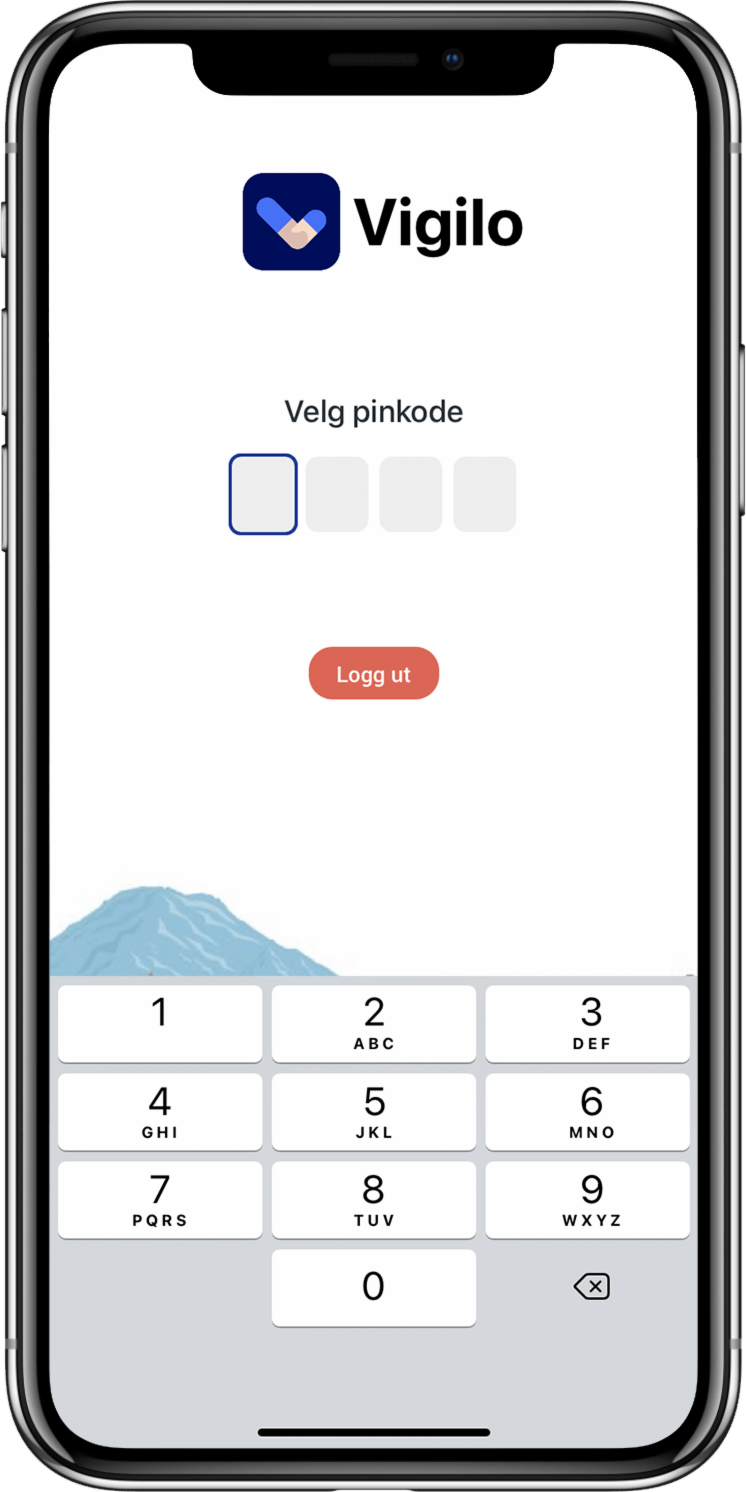Tap the Logg ut button
The image size is (746, 1492).
coord(373,673)
